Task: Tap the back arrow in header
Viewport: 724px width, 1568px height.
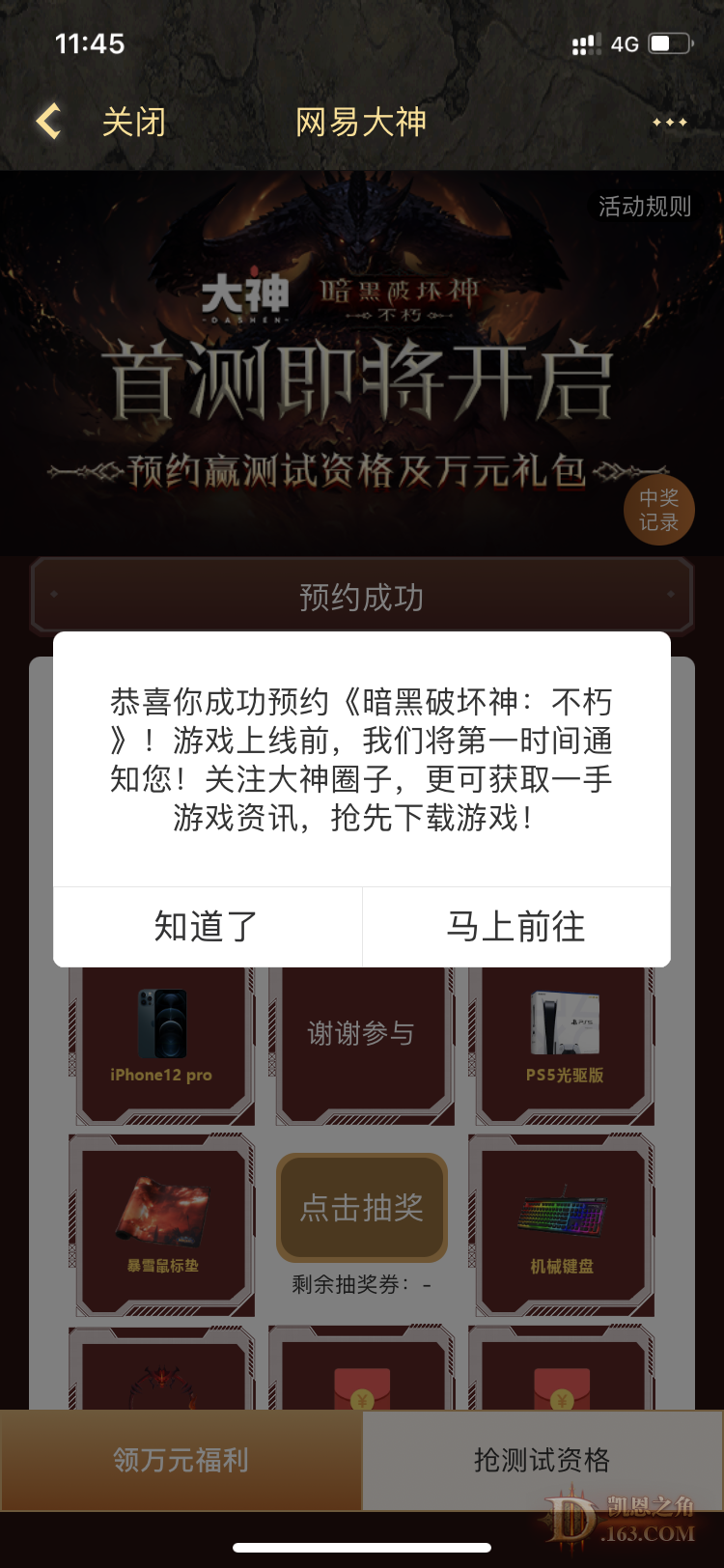Action: [48, 122]
